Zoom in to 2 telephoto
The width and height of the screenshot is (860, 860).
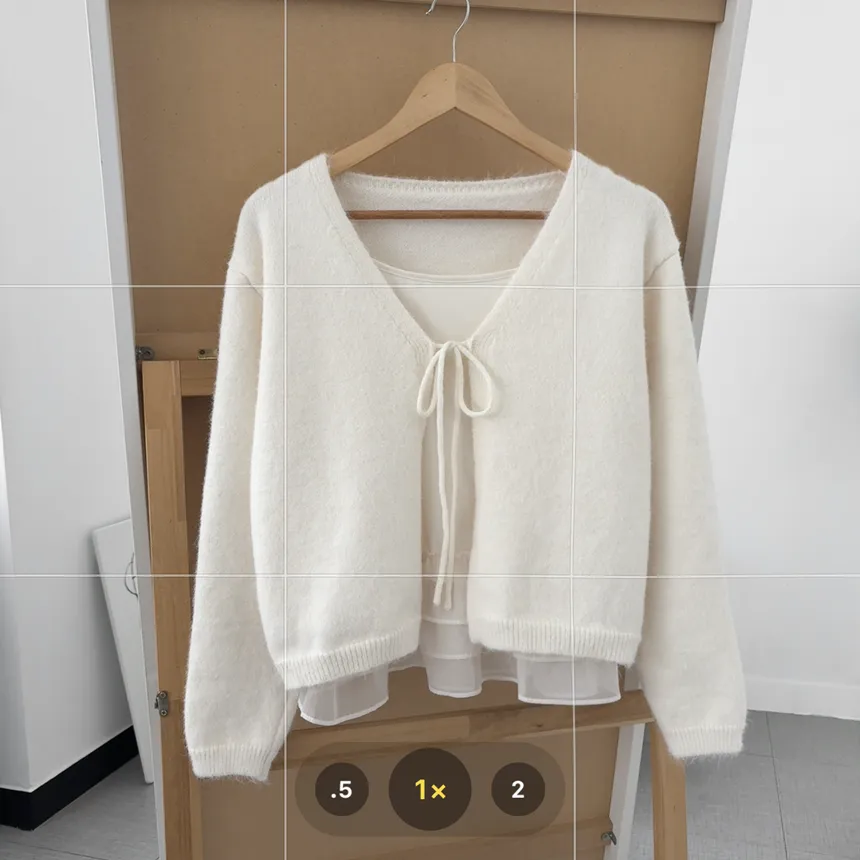(x=518, y=789)
